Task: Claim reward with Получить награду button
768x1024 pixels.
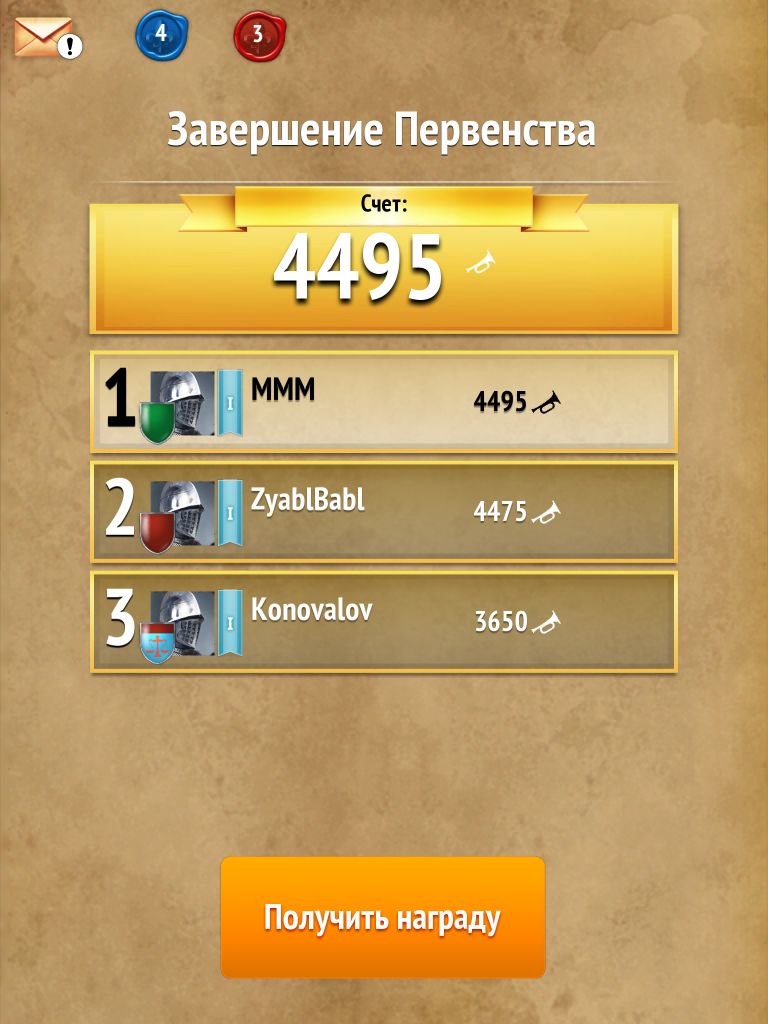Action: pos(382,917)
